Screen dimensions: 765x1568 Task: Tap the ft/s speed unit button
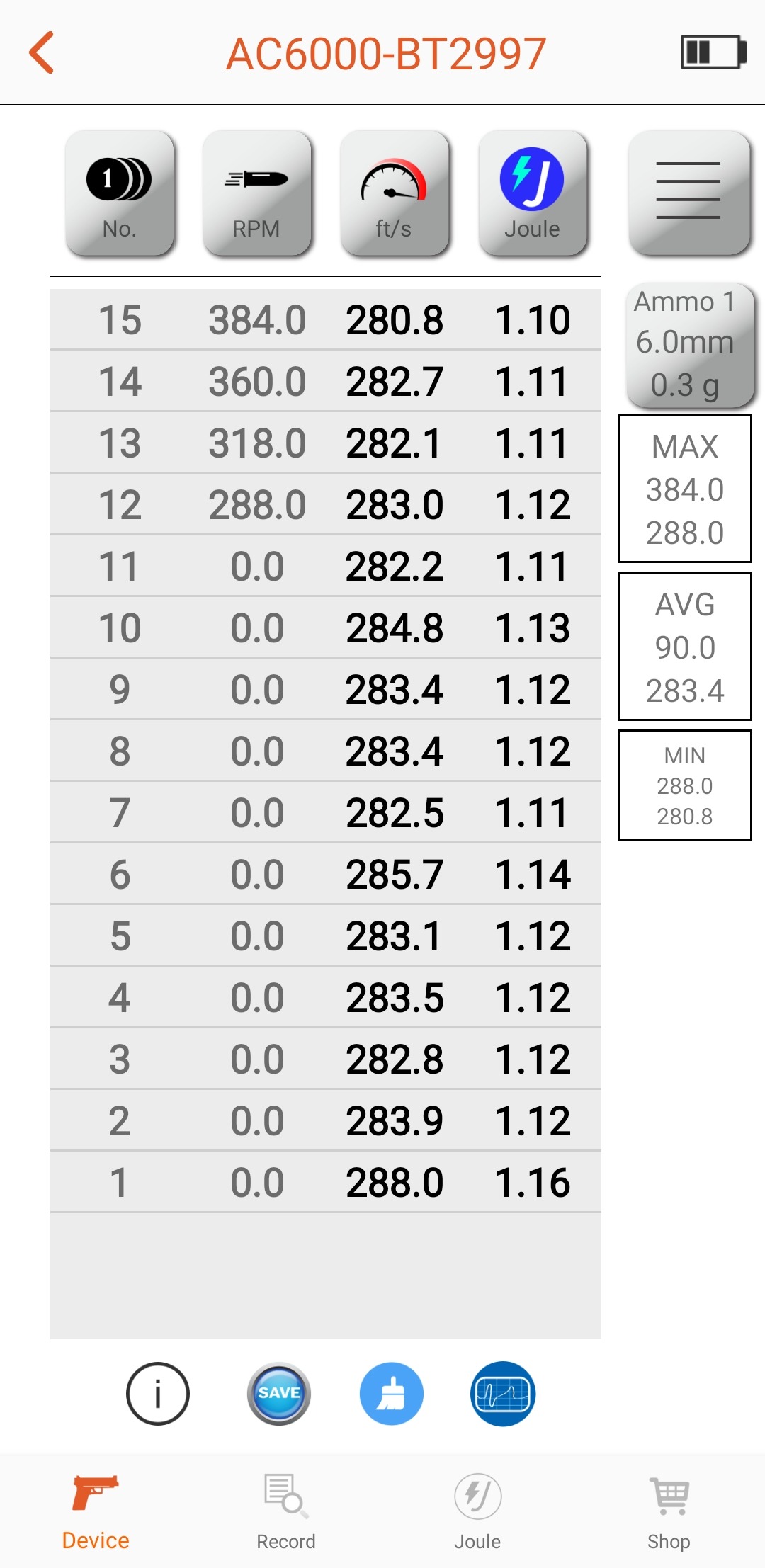(394, 193)
